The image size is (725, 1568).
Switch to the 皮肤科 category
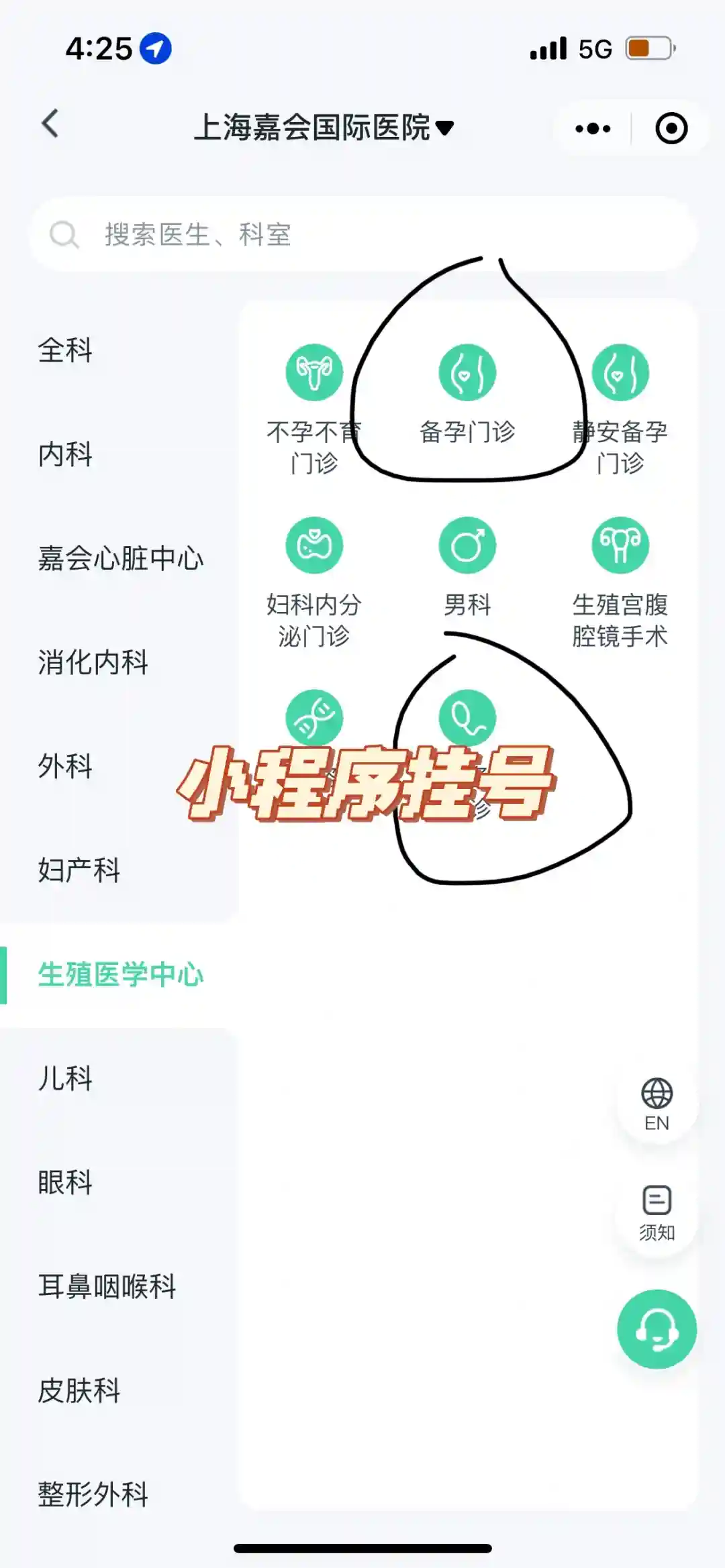click(x=79, y=1390)
